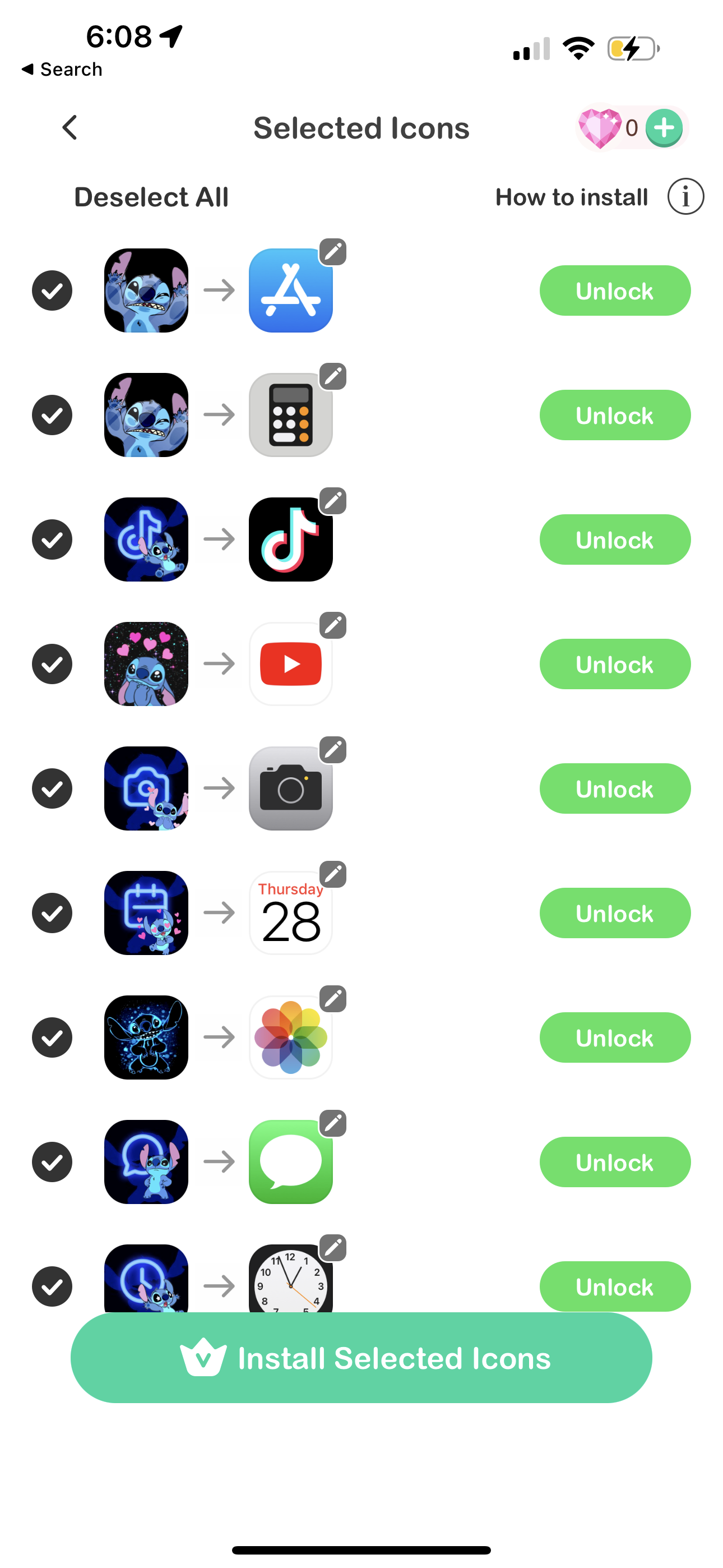723x1568 pixels.
Task: Deselect the Clock icon checkmark
Action: 52,1286
